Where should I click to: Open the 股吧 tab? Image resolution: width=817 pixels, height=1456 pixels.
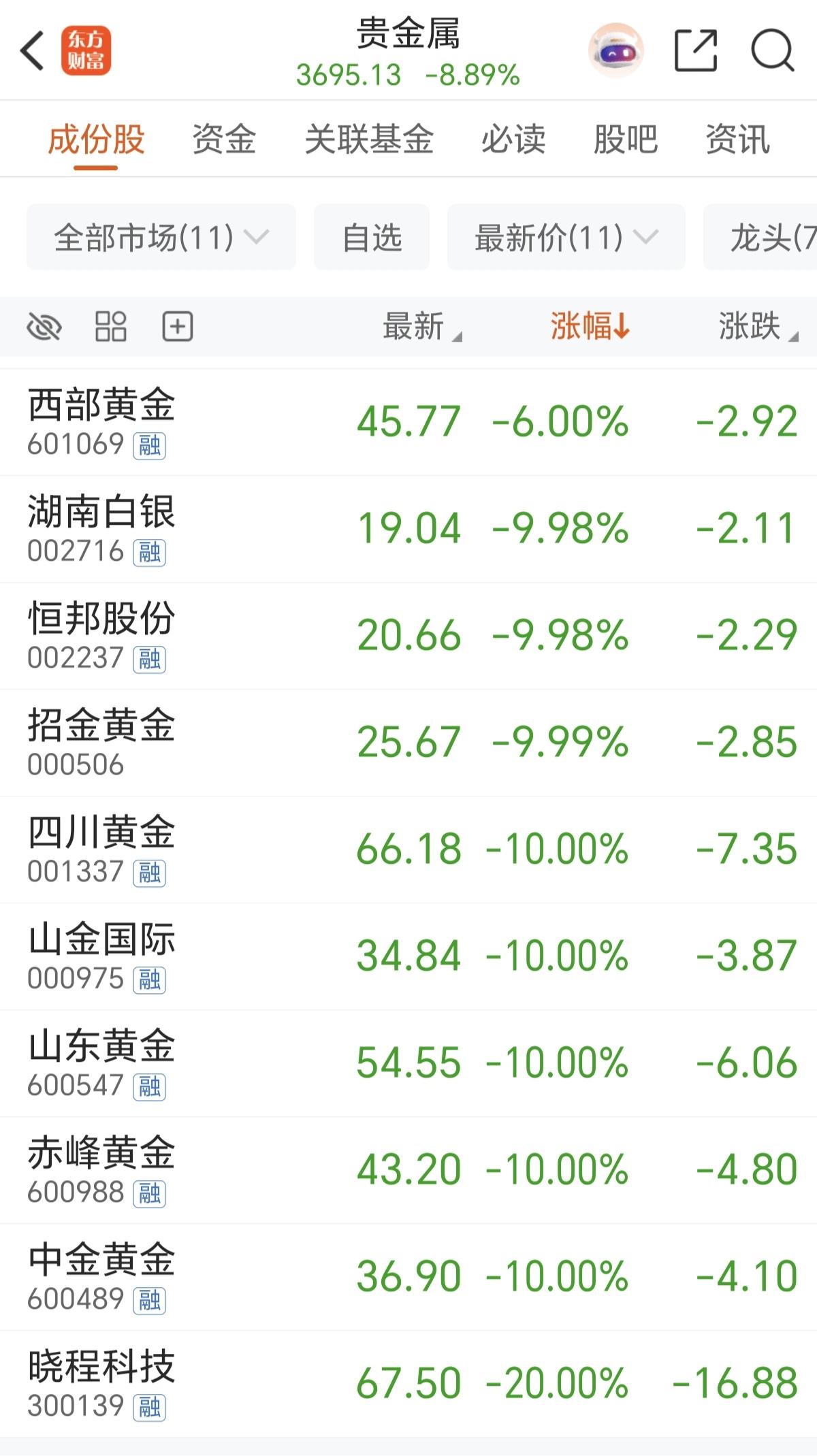pyautogui.click(x=624, y=138)
